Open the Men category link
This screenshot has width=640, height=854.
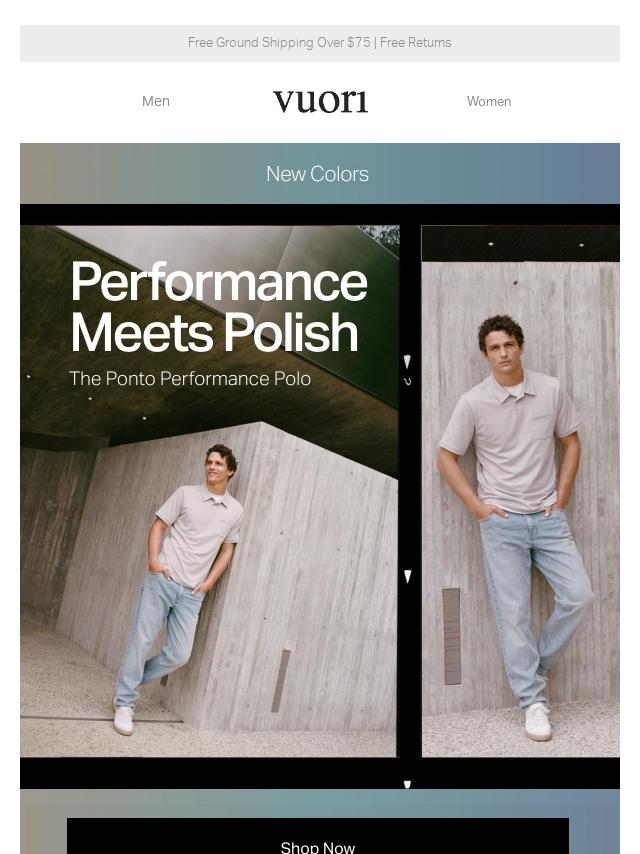tap(156, 101)
